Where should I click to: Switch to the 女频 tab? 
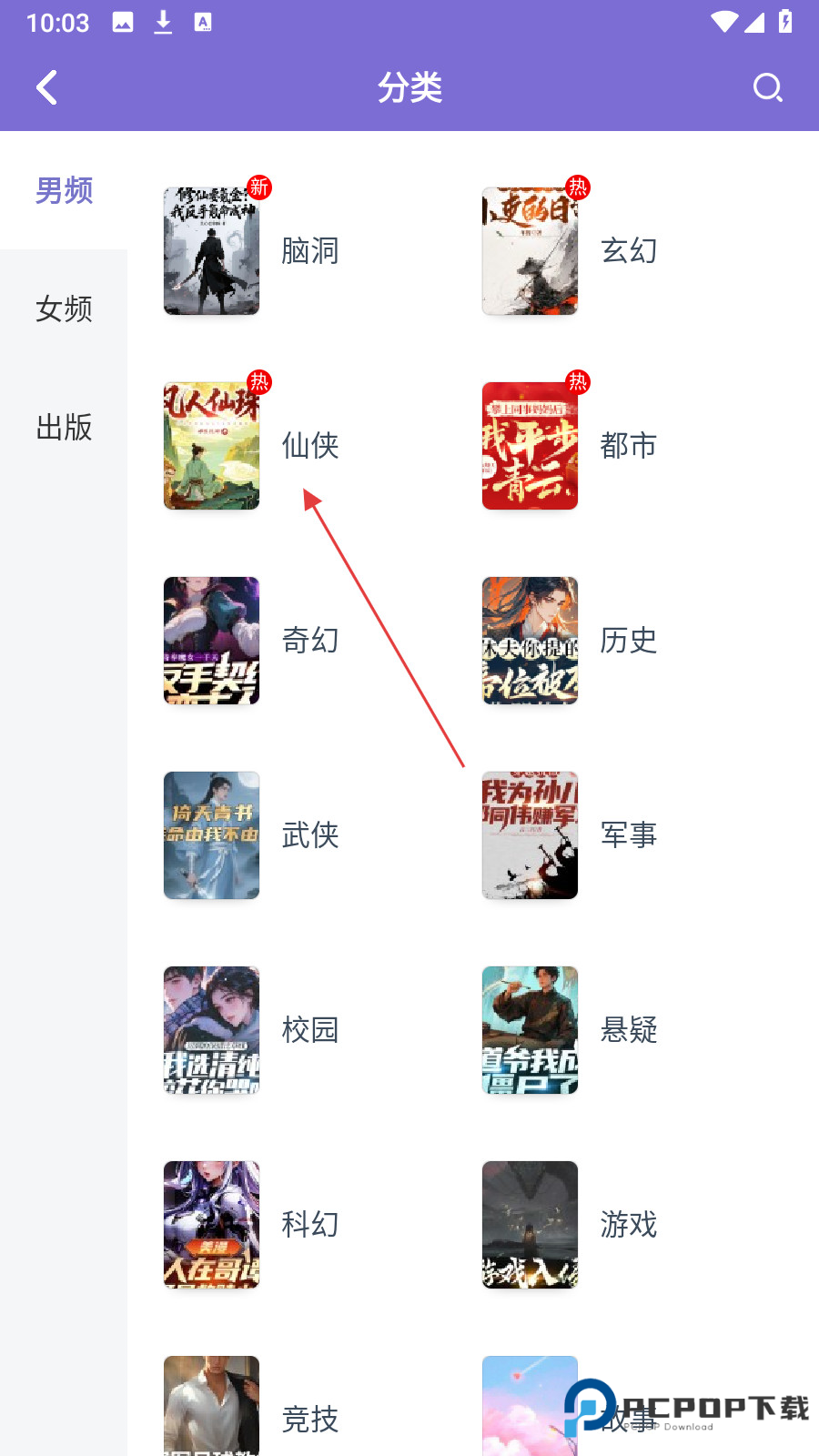[x=64, y=309]
